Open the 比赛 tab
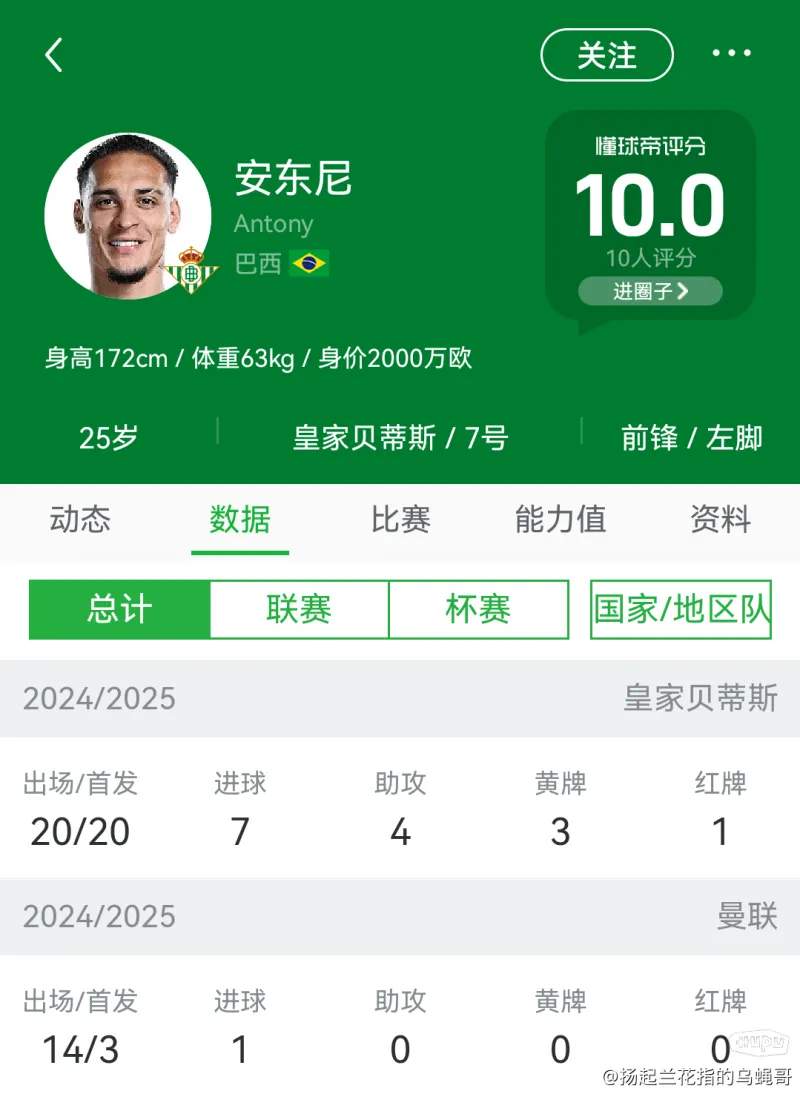 (x=400, y=519)
